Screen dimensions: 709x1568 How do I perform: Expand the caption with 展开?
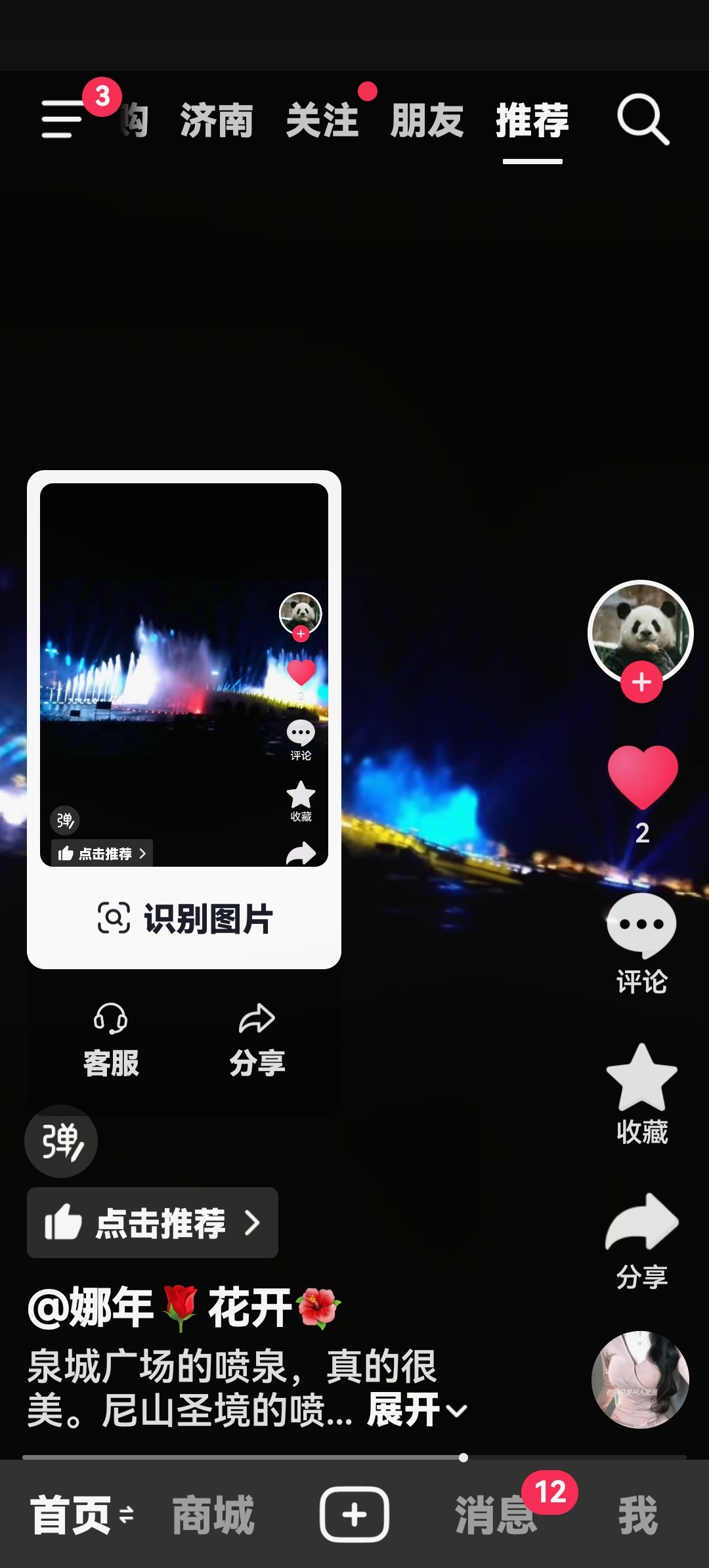tap(416, 1410)
